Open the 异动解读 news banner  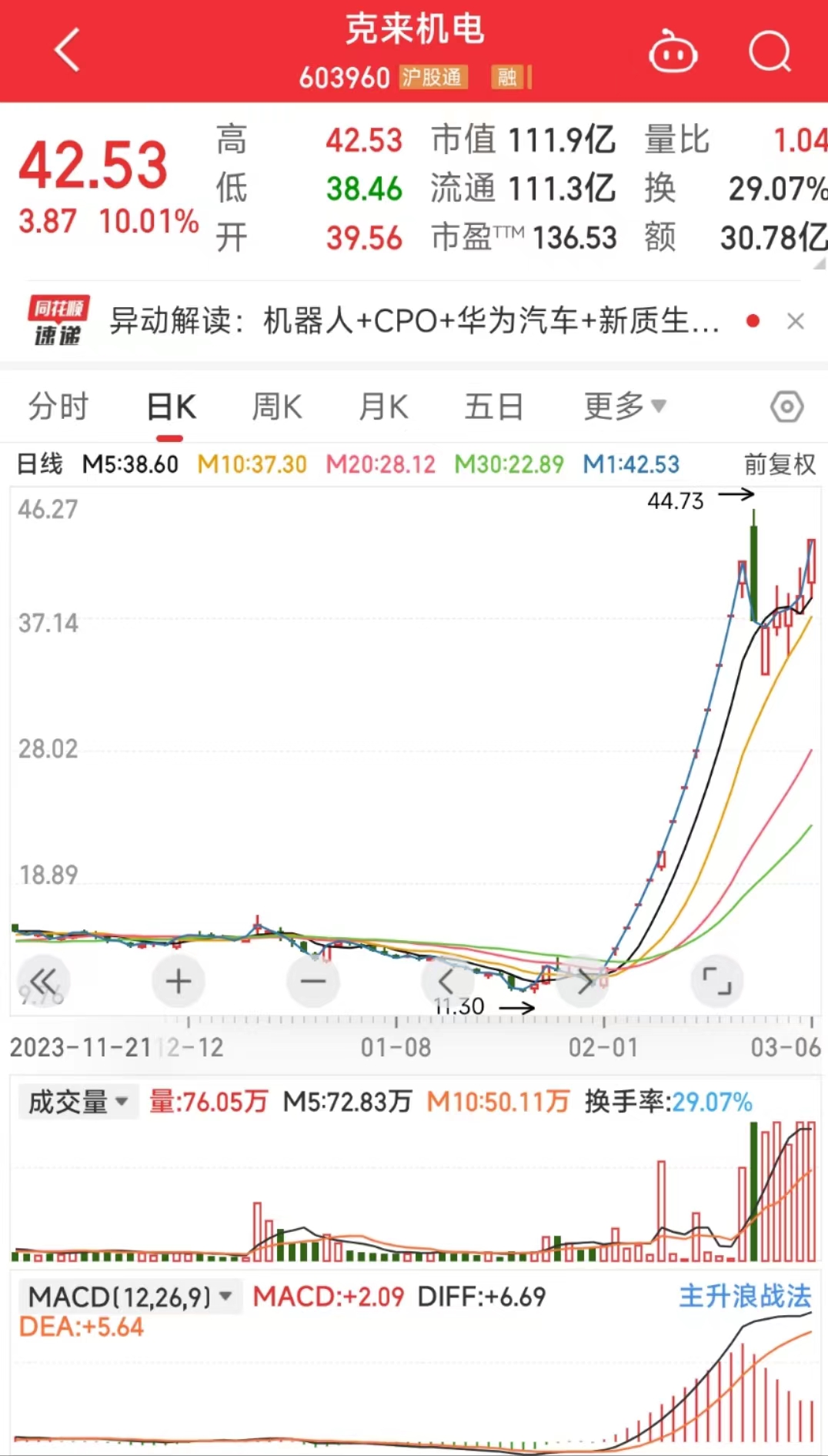pos(415,320)
